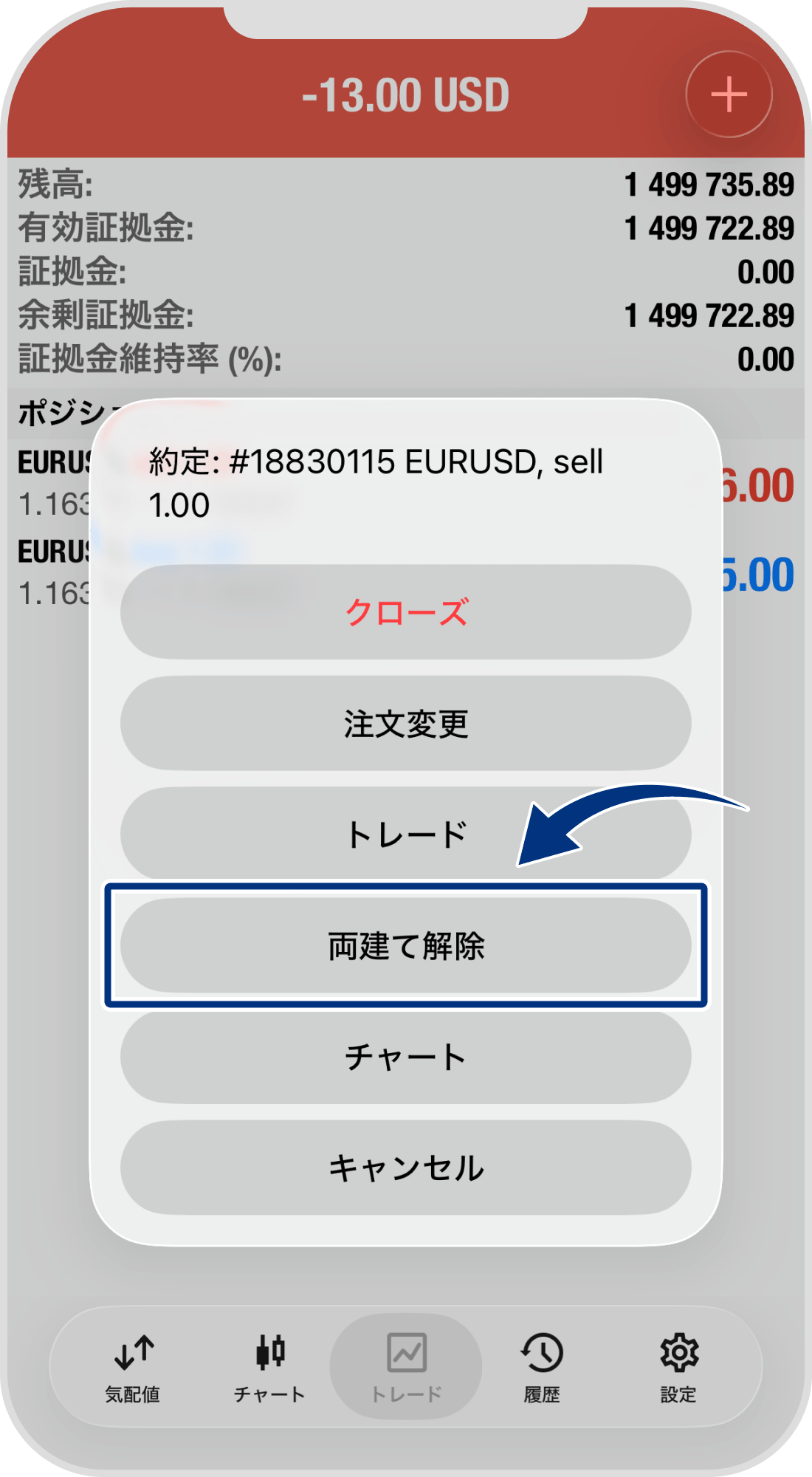Image resolution: width=812 pixels, height=1477 pixels.
Task: Choose クローズ from the context menu
Action: coord(406,611)
